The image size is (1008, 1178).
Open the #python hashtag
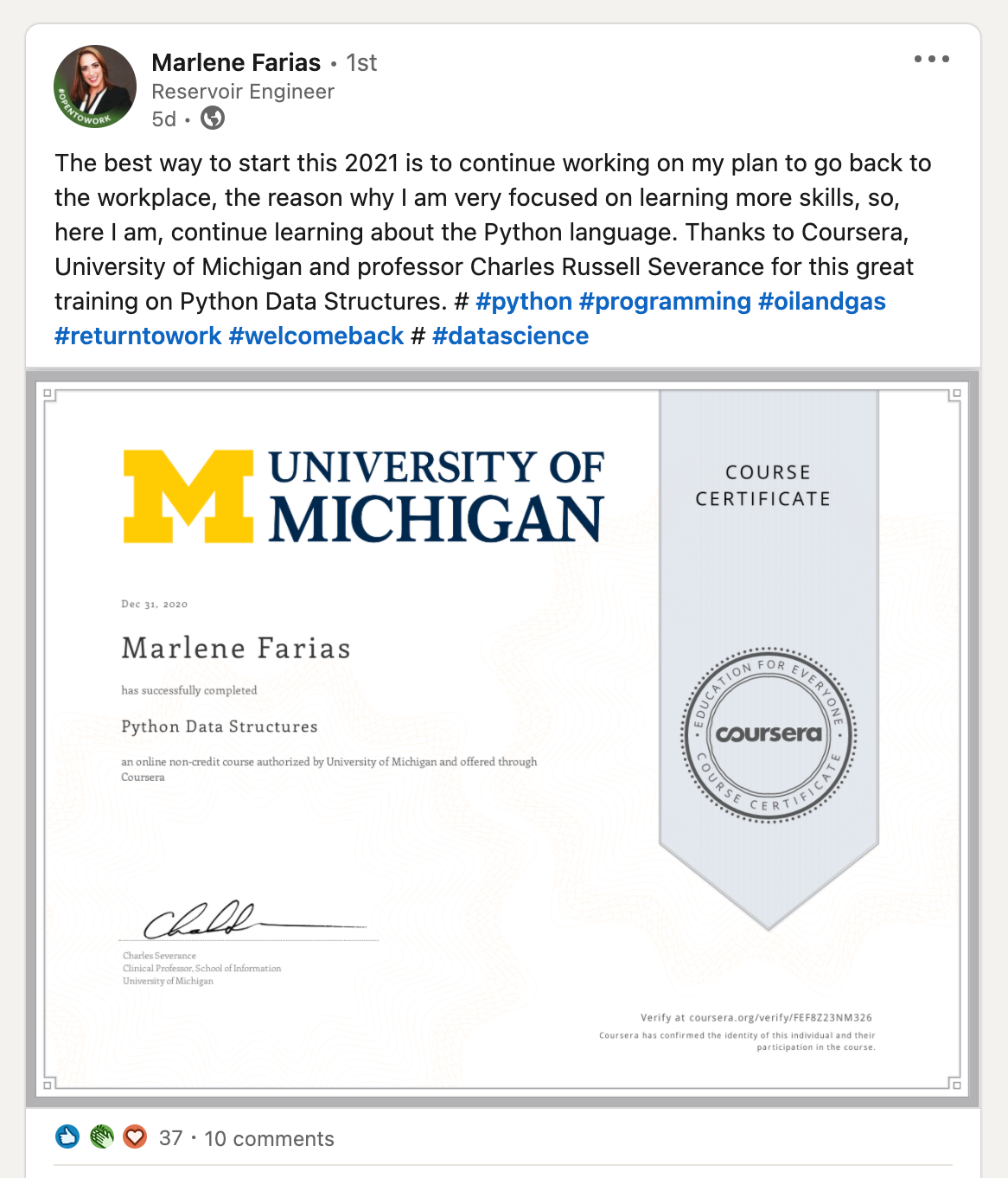[x=523, y=301]
